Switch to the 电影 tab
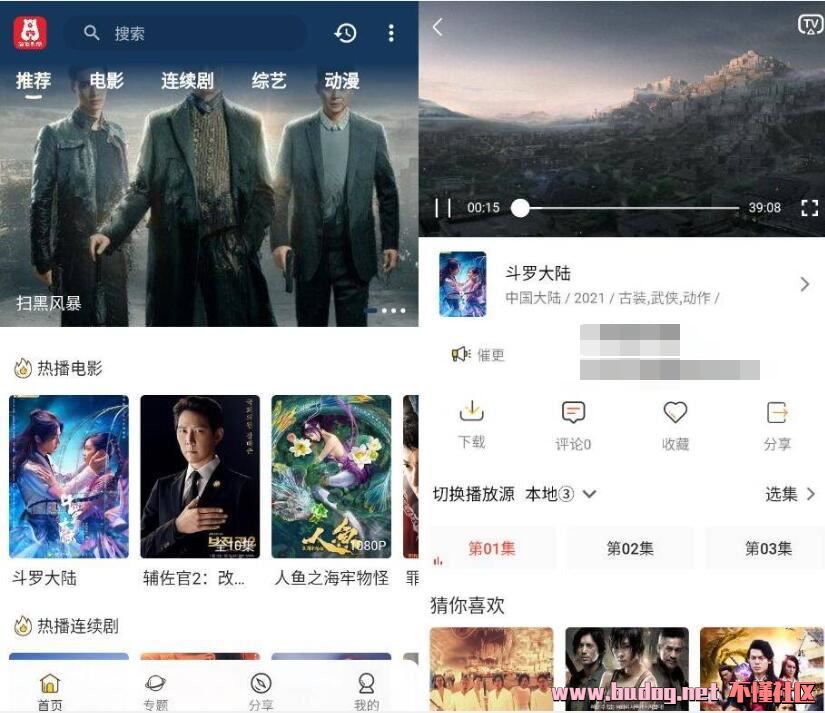The image size is (825, 713). coord(107,81)
